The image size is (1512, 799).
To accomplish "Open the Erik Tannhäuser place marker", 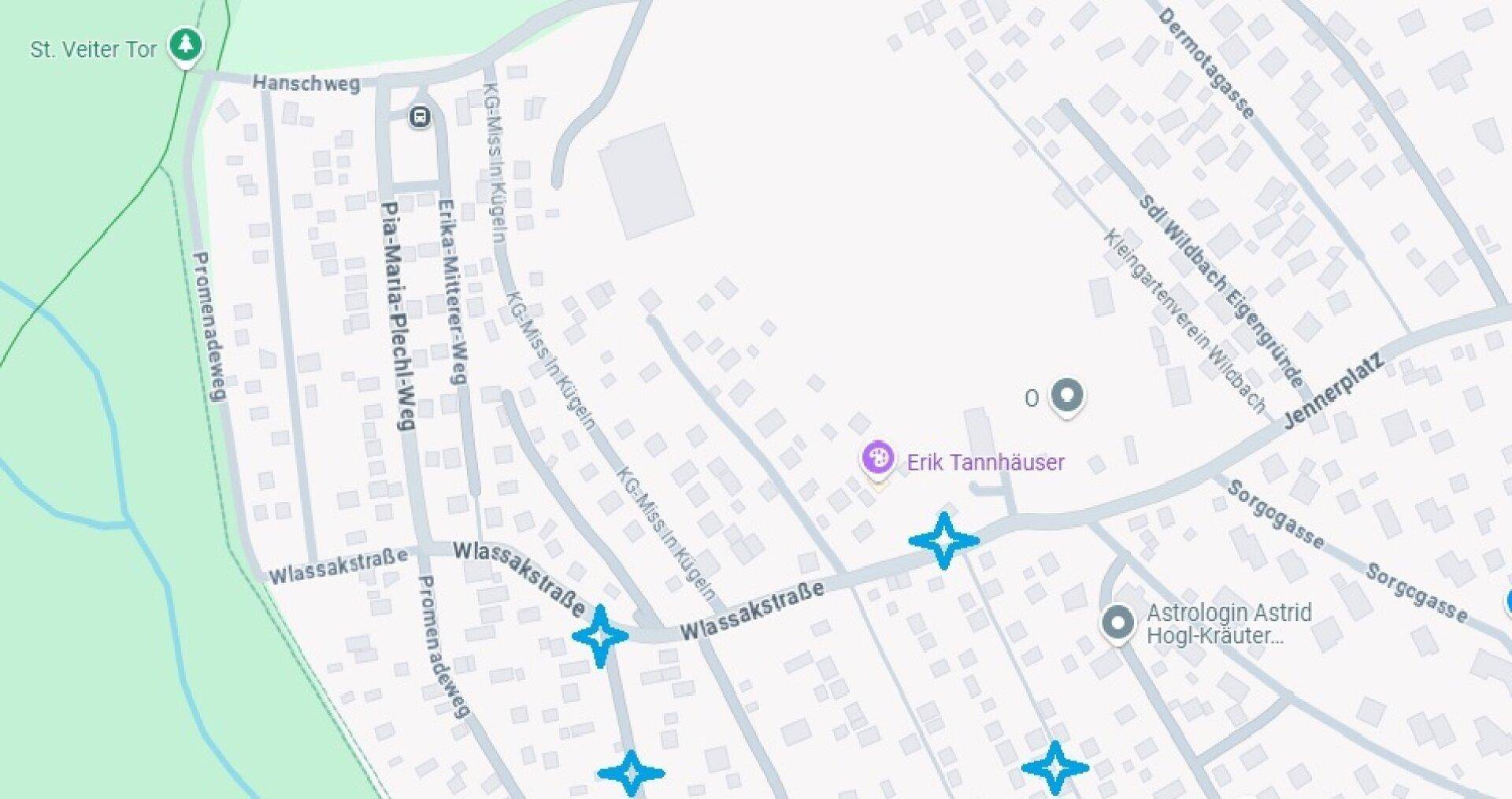I will click(x=877, y=458).
